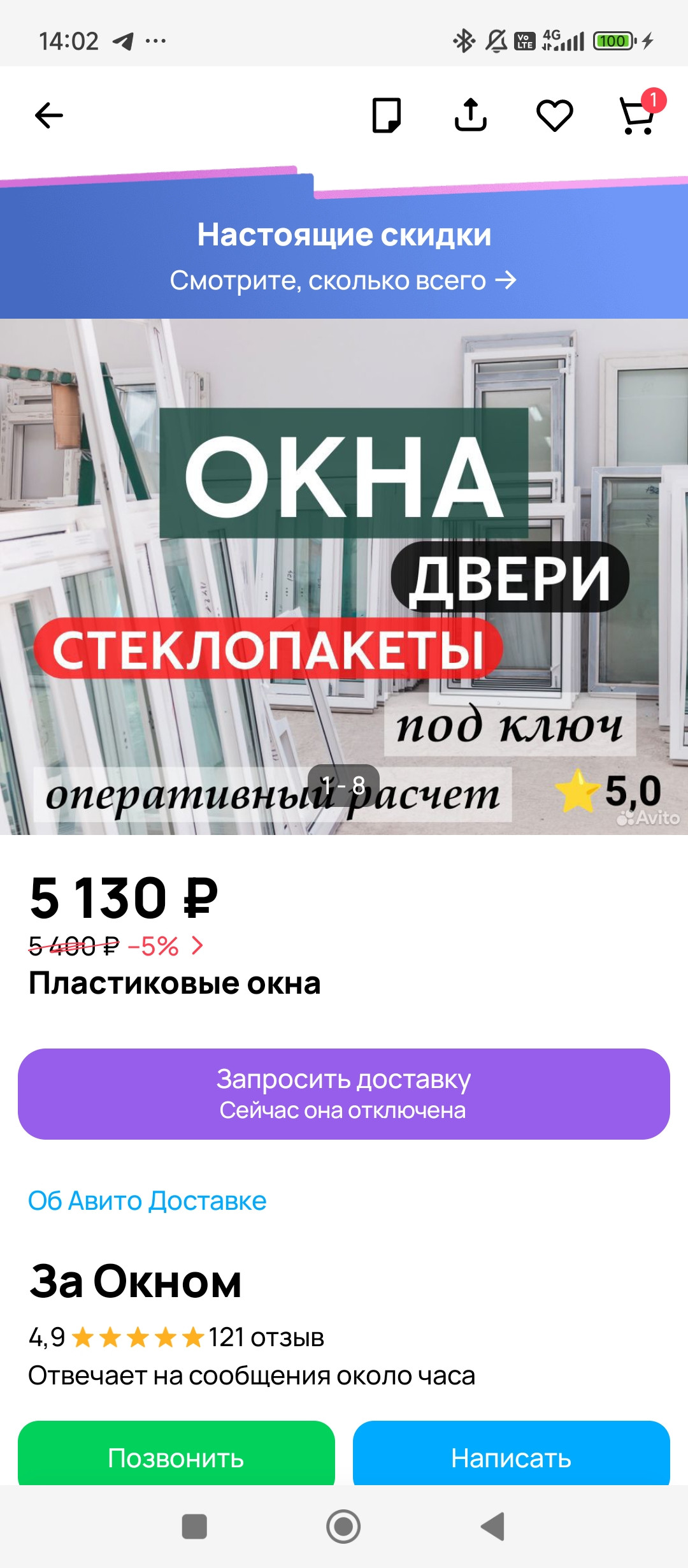Open seller За Окном's profile
The height and width of the screenshot is (1568, 688).
(x=136, y=1281)
